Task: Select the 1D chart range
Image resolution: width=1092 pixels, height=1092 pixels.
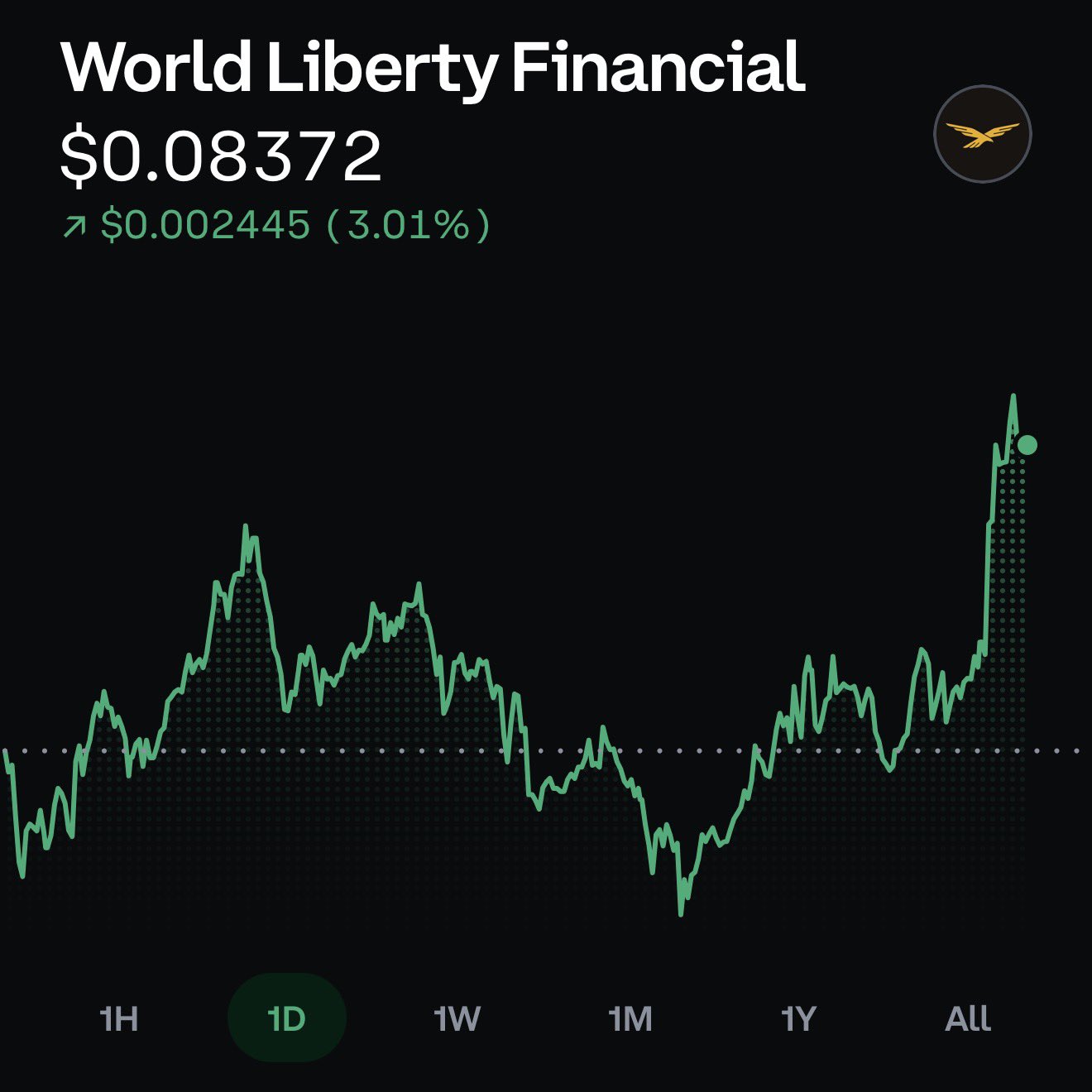Action: (287, 1018)
